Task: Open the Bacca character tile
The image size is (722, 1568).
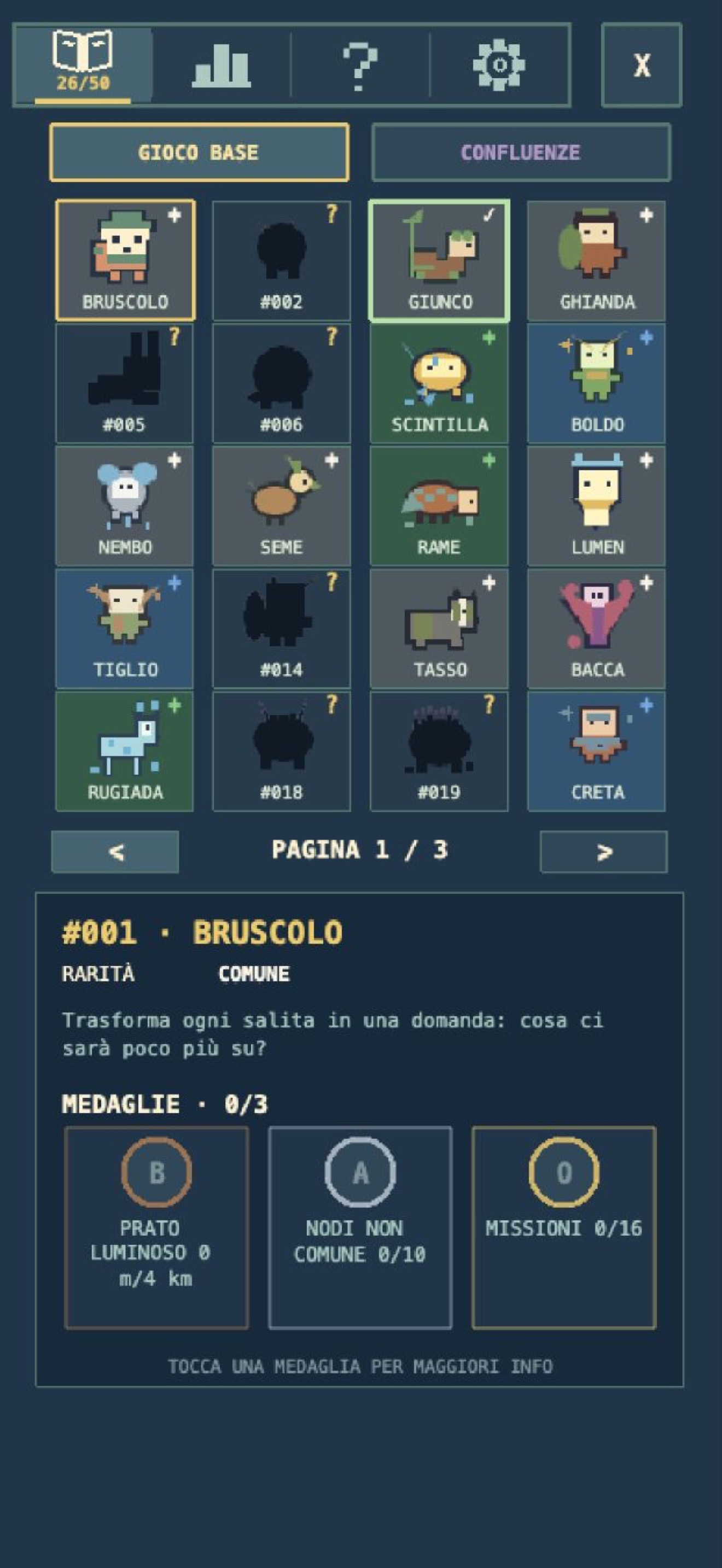Action: tap(596, 629)
